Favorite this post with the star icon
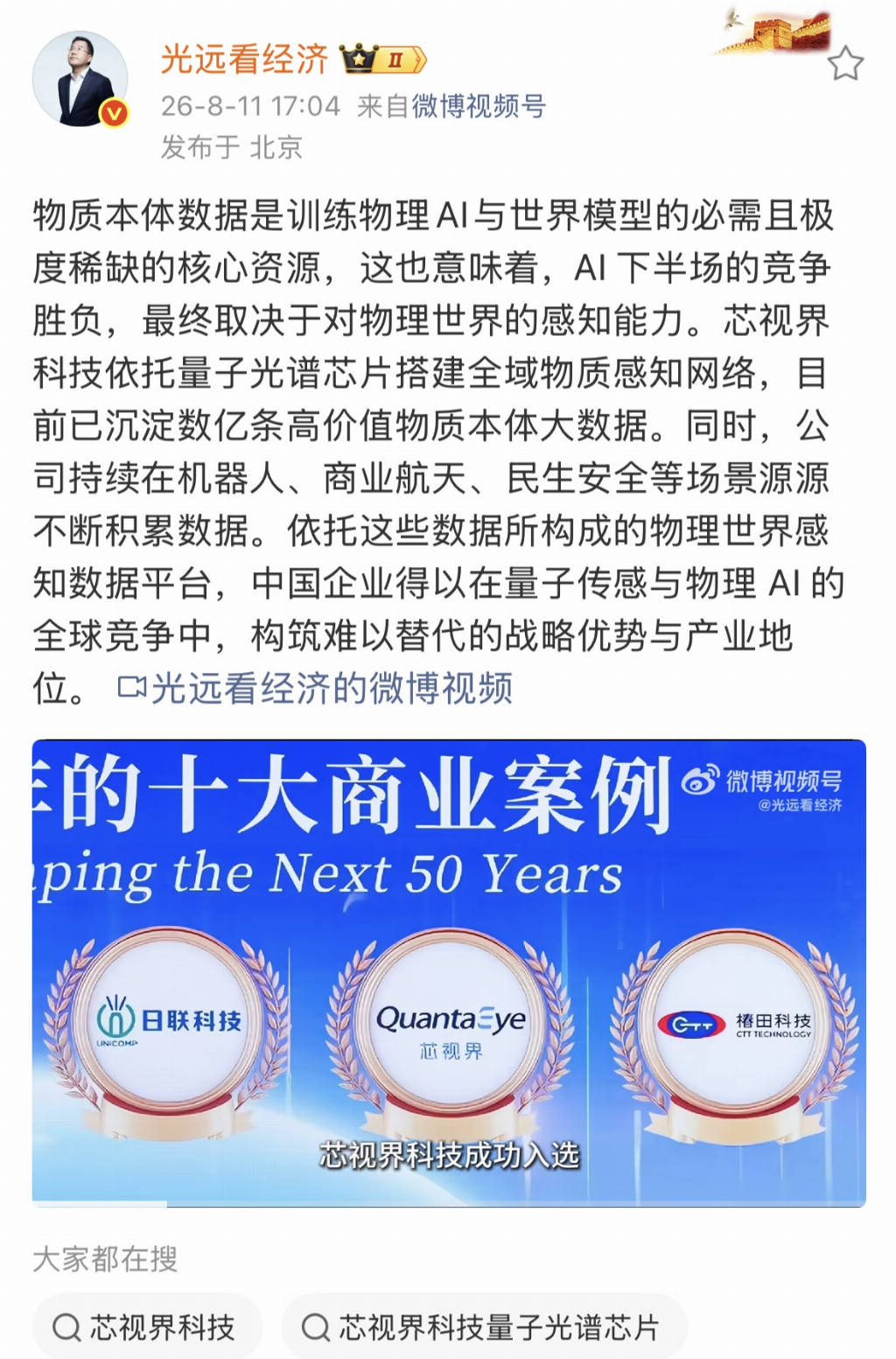This screenshot has height=1359, width=896. (x=845, y=64)
